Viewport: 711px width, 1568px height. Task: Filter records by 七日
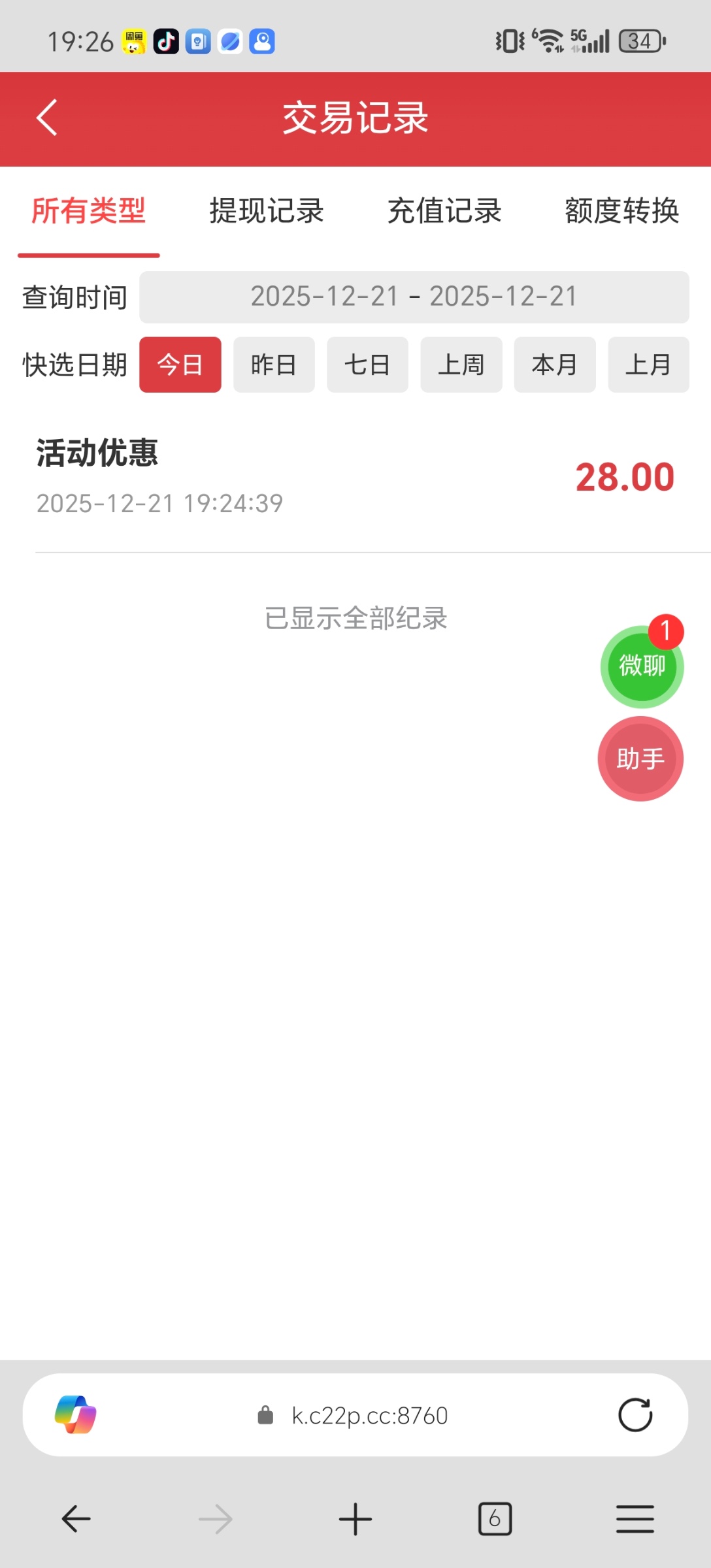point(367,365)
